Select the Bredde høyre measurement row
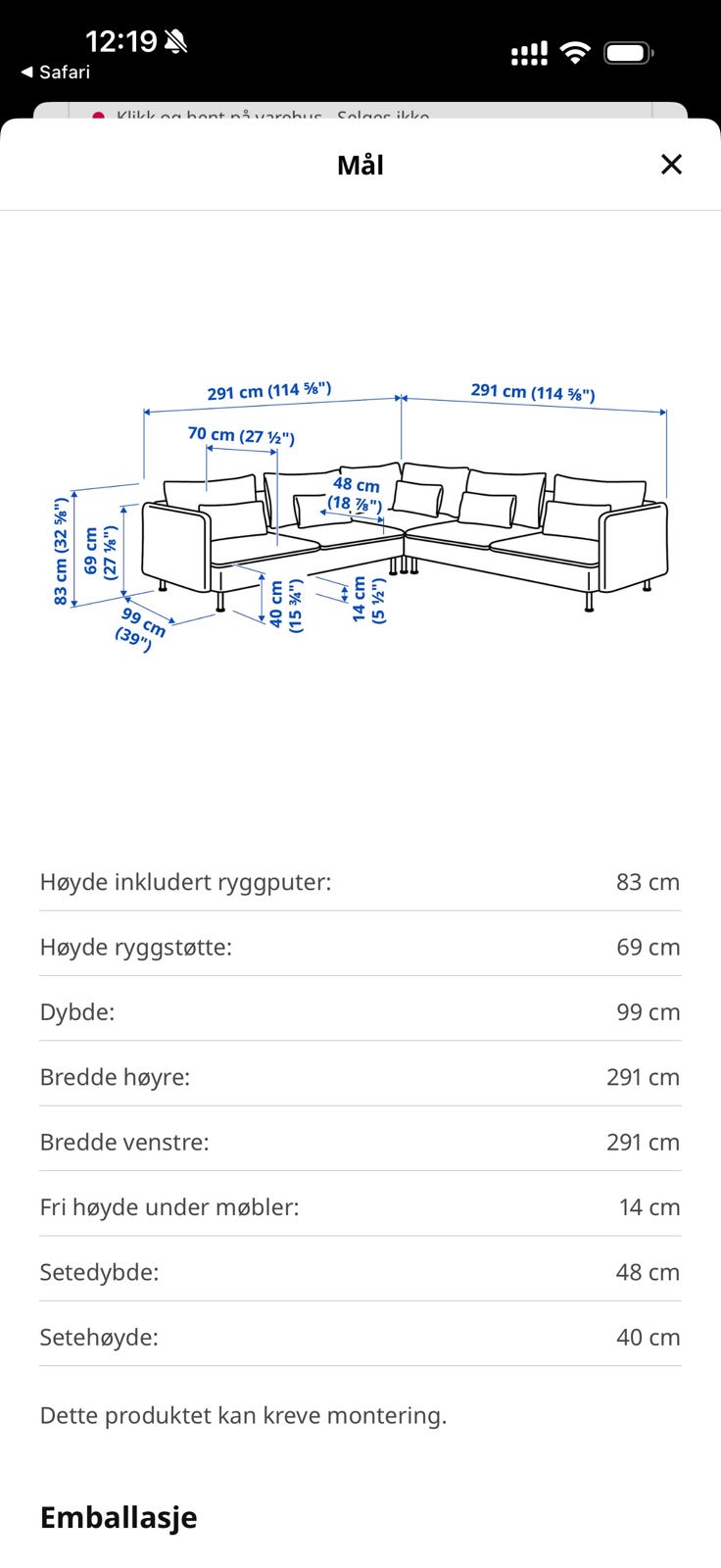 click(x=360, y=1076)
